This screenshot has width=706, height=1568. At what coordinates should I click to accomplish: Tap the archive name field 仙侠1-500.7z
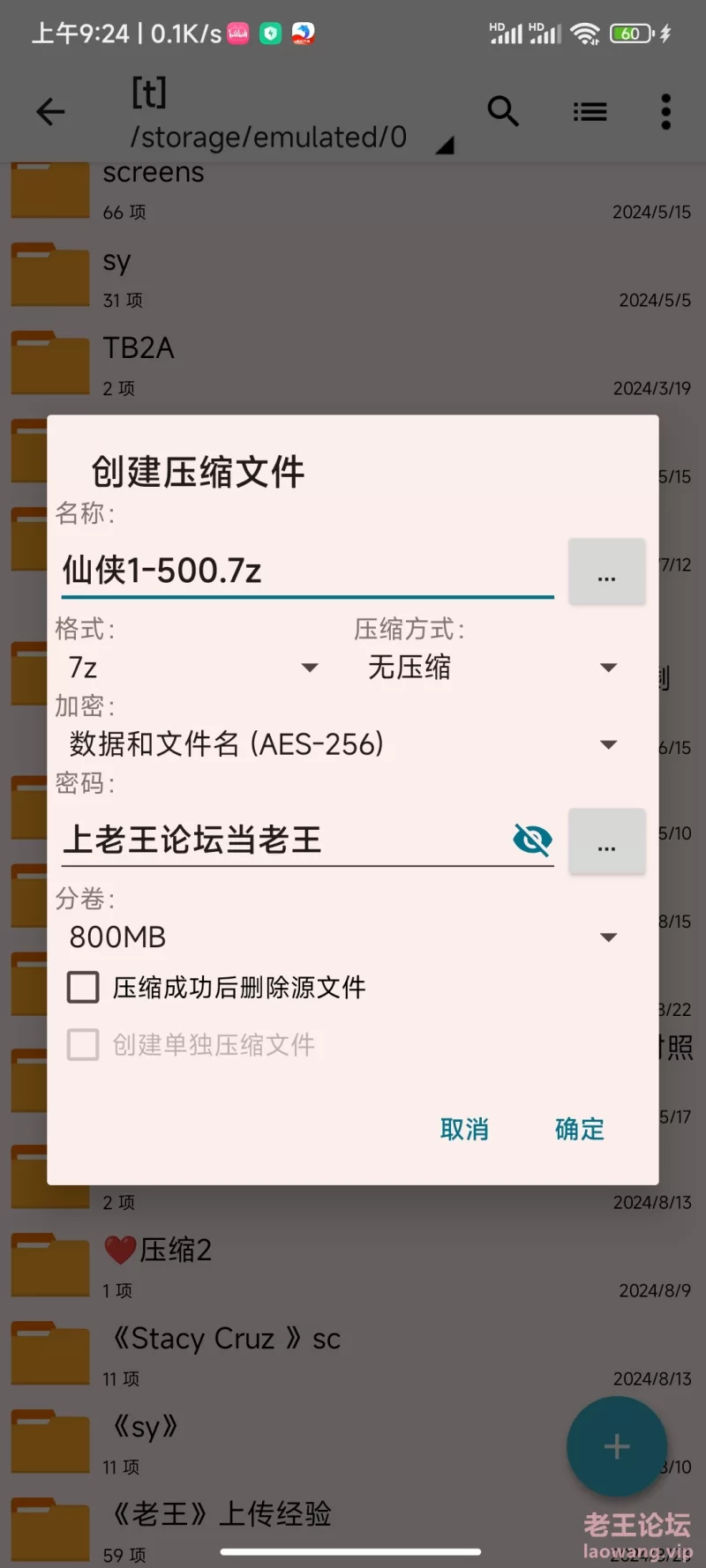click(x=307, y=571)
